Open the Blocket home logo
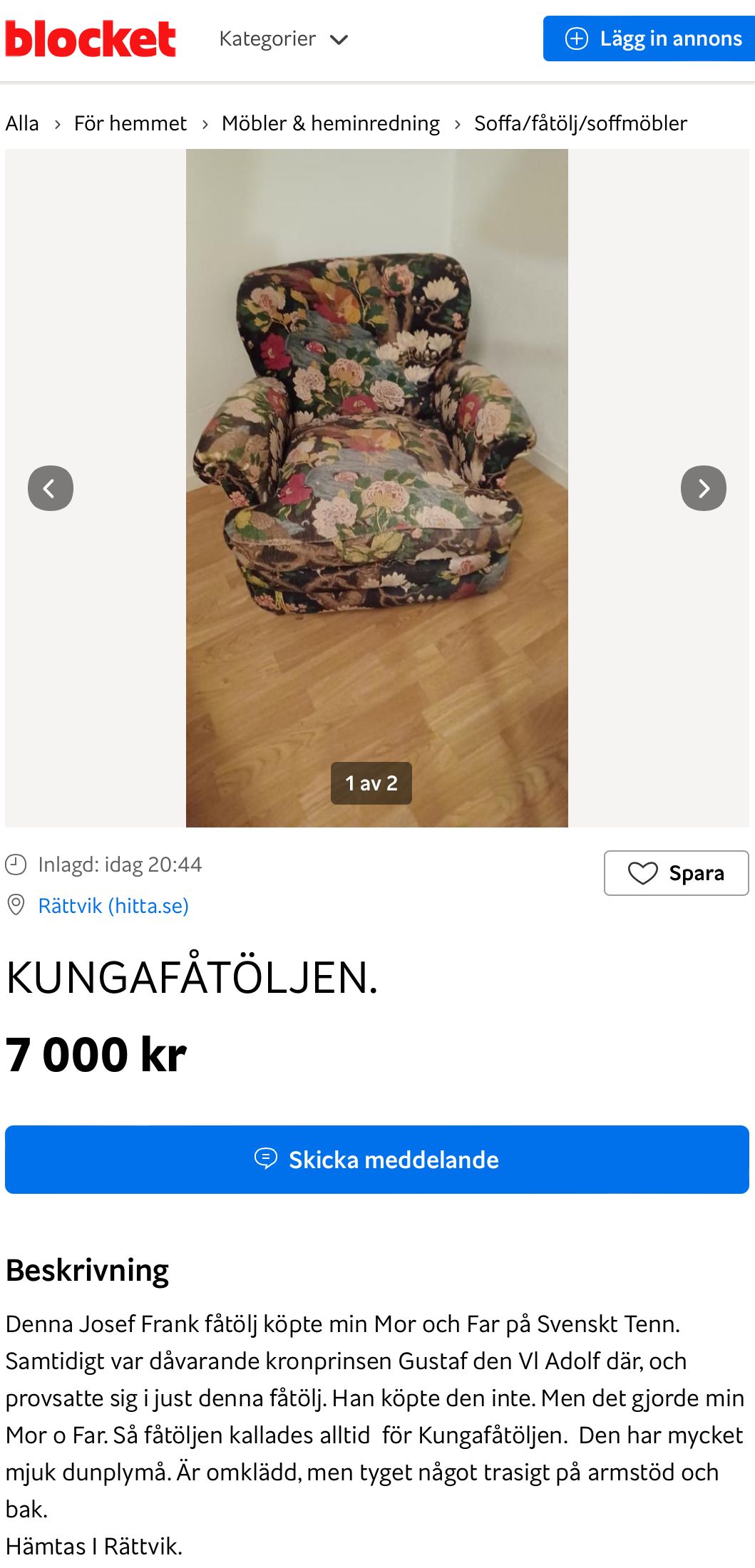The width and height of the screenshot is (755, 1568). pyautogui.click(x=91, y=39)
